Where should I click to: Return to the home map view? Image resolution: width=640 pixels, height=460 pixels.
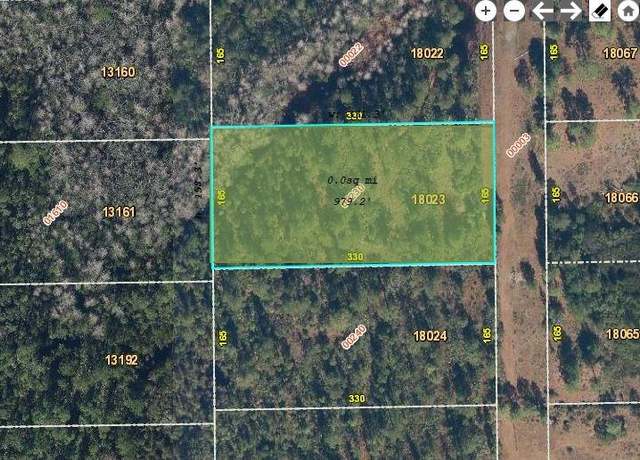(x=628, y=10)
